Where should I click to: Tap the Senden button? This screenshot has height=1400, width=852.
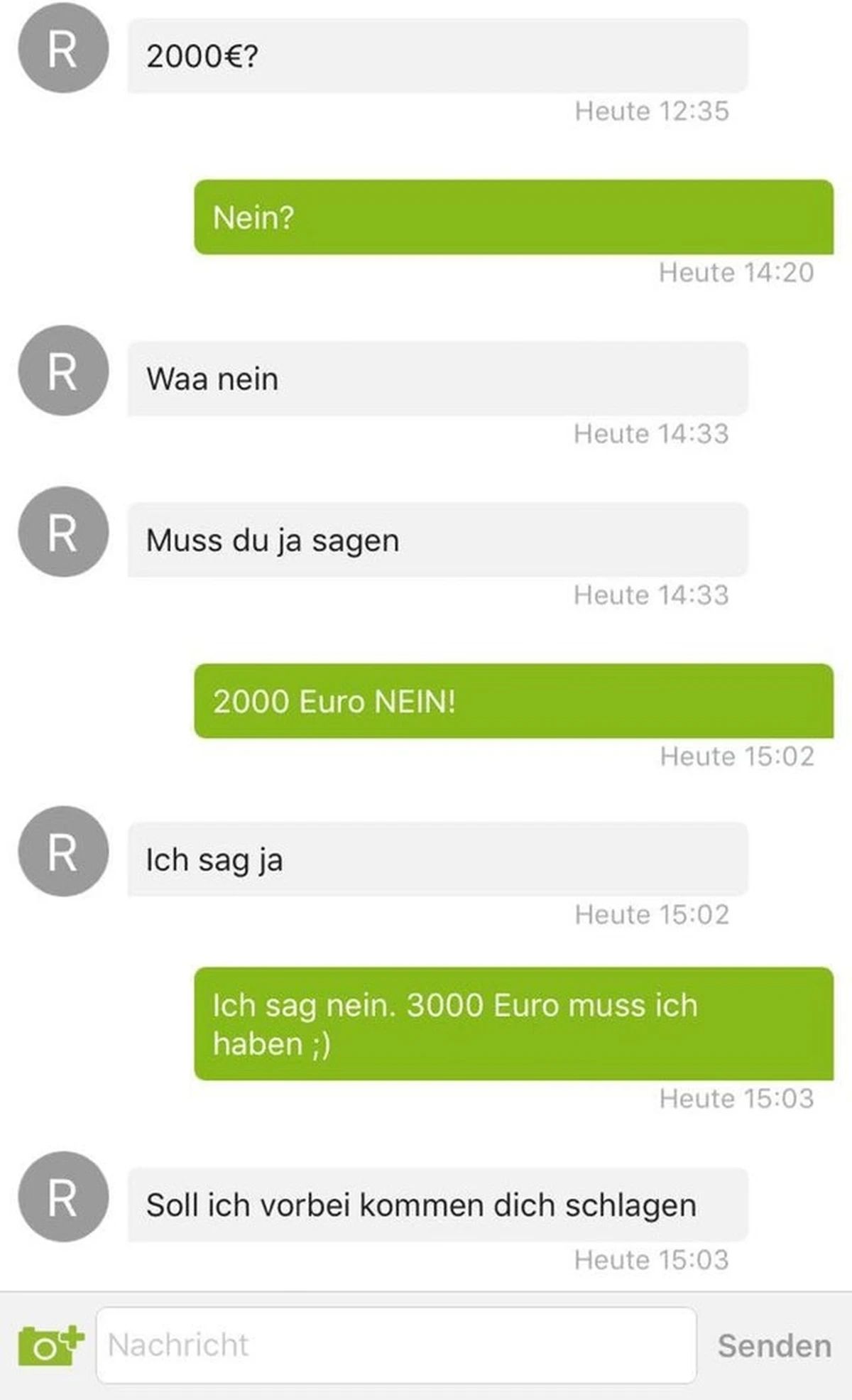[774, 1345]
